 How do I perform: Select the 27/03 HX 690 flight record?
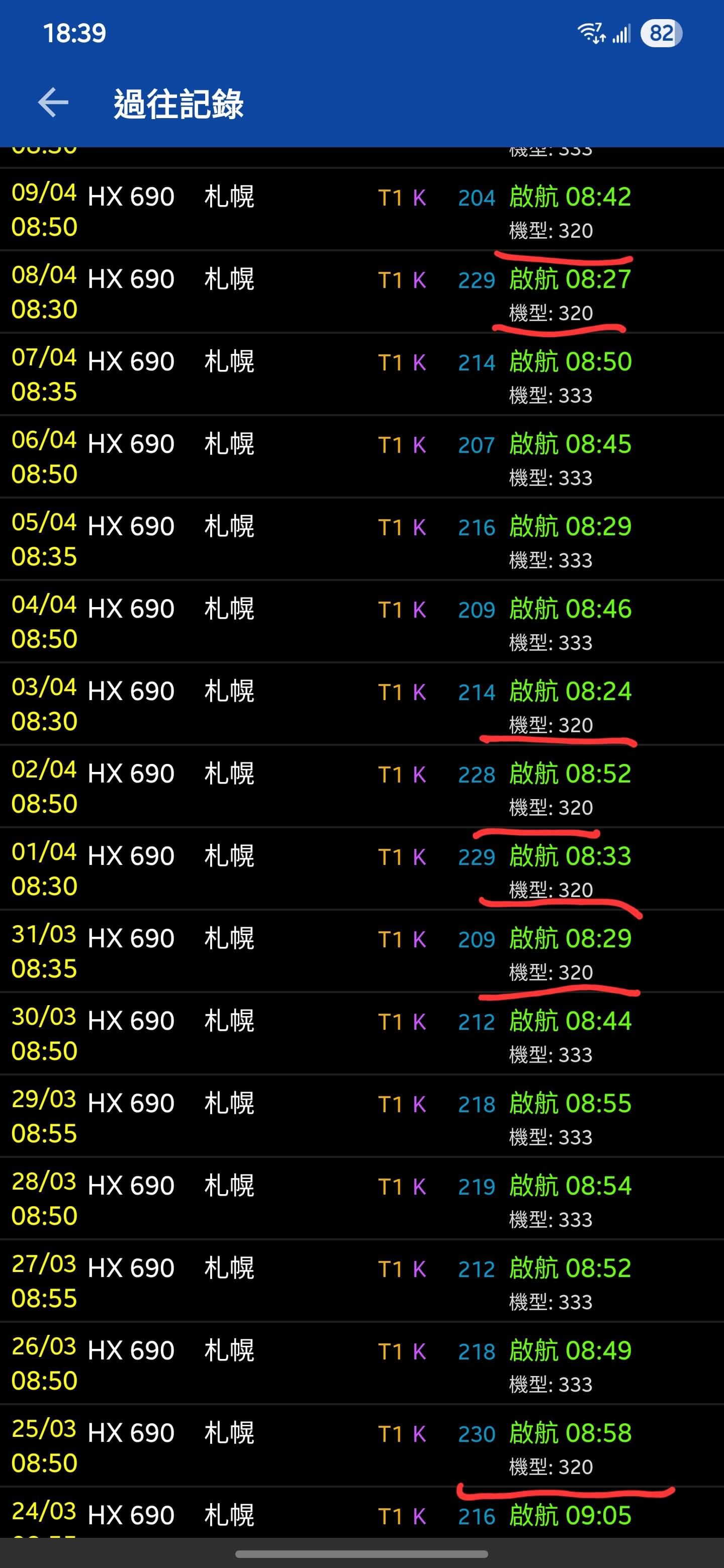[x=361, y=1281]
